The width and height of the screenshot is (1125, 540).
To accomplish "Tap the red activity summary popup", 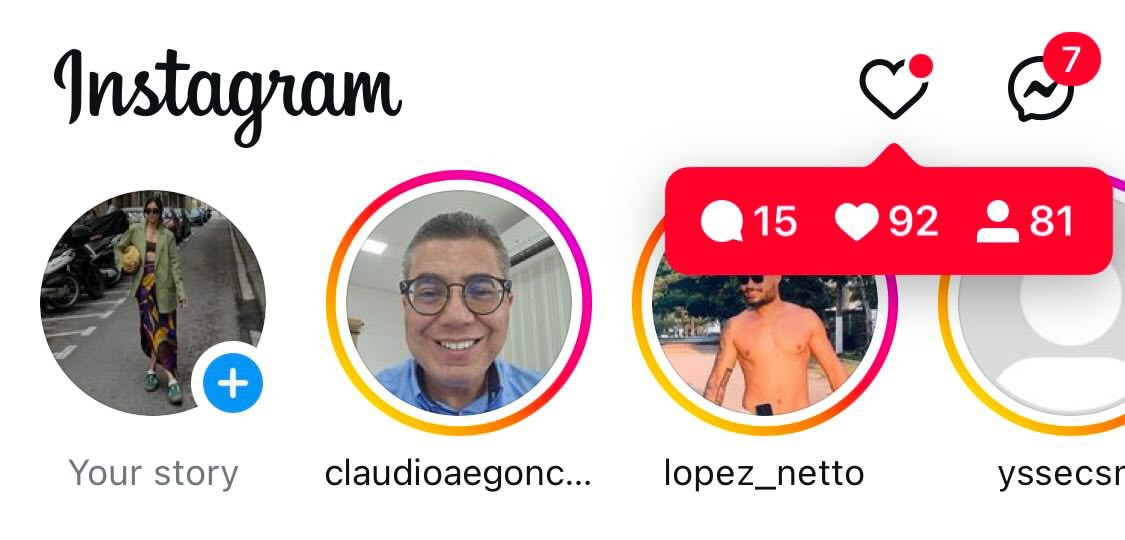I will point(888,221).
